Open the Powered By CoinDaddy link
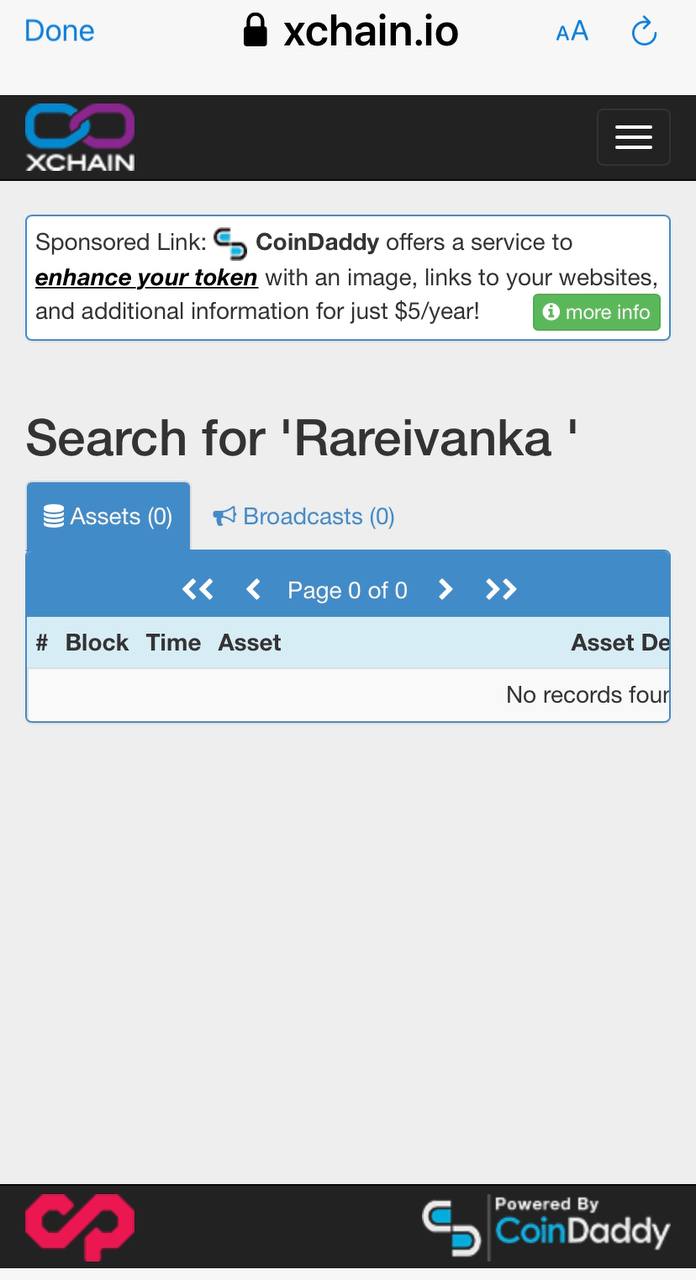 pyautogui.click(x=546, y=1226)
